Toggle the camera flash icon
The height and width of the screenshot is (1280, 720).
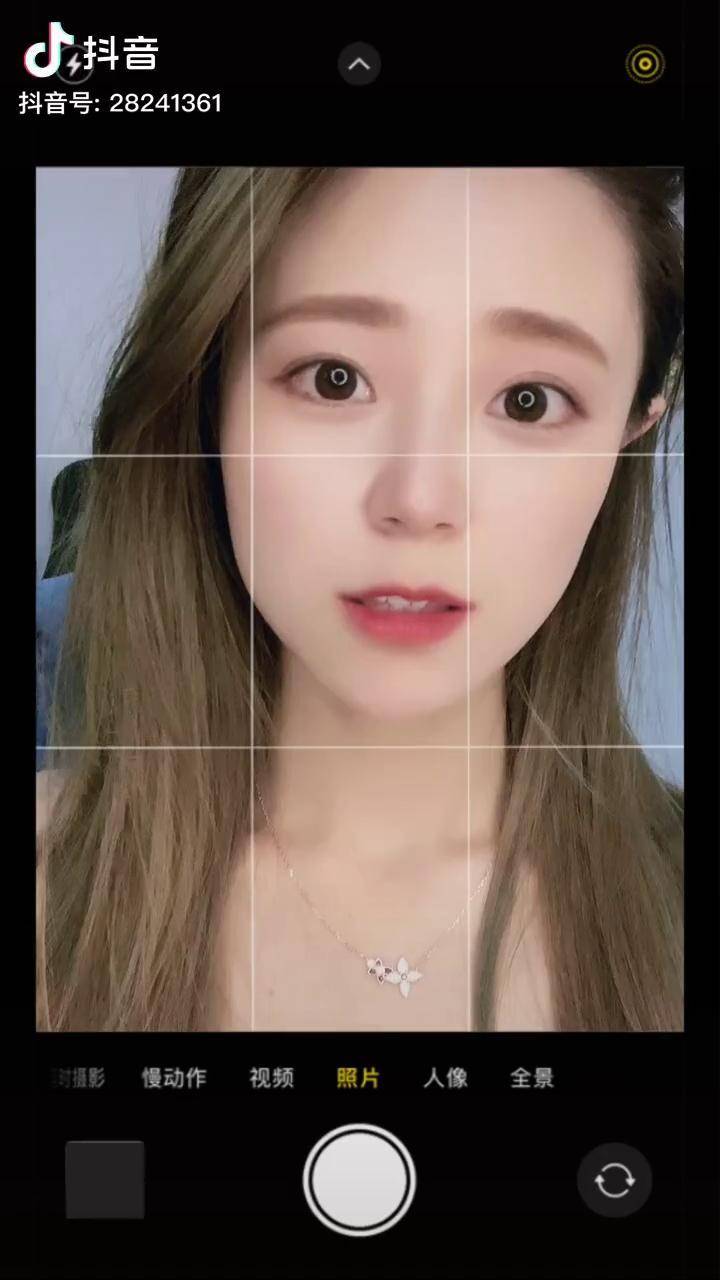(73, 66)
